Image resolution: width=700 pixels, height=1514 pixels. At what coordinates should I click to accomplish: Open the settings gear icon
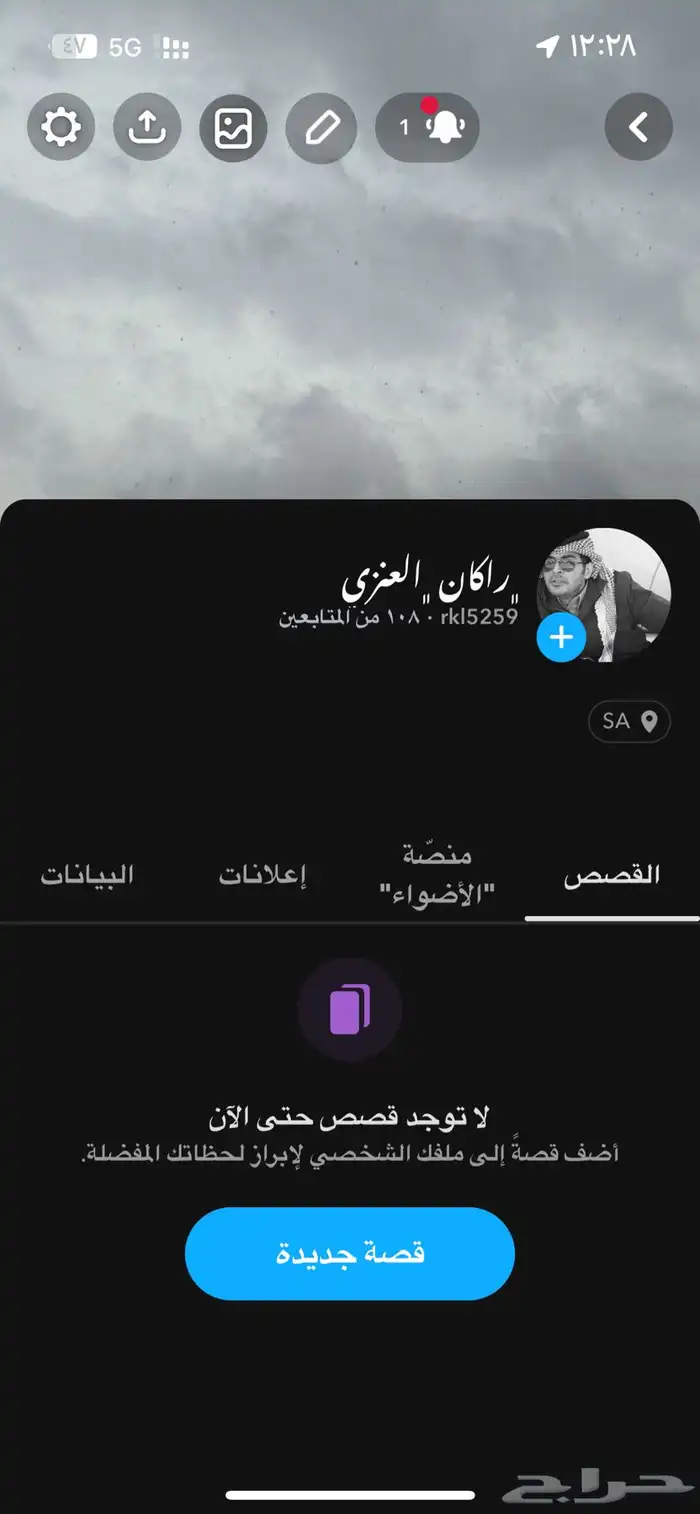(61, 127)
